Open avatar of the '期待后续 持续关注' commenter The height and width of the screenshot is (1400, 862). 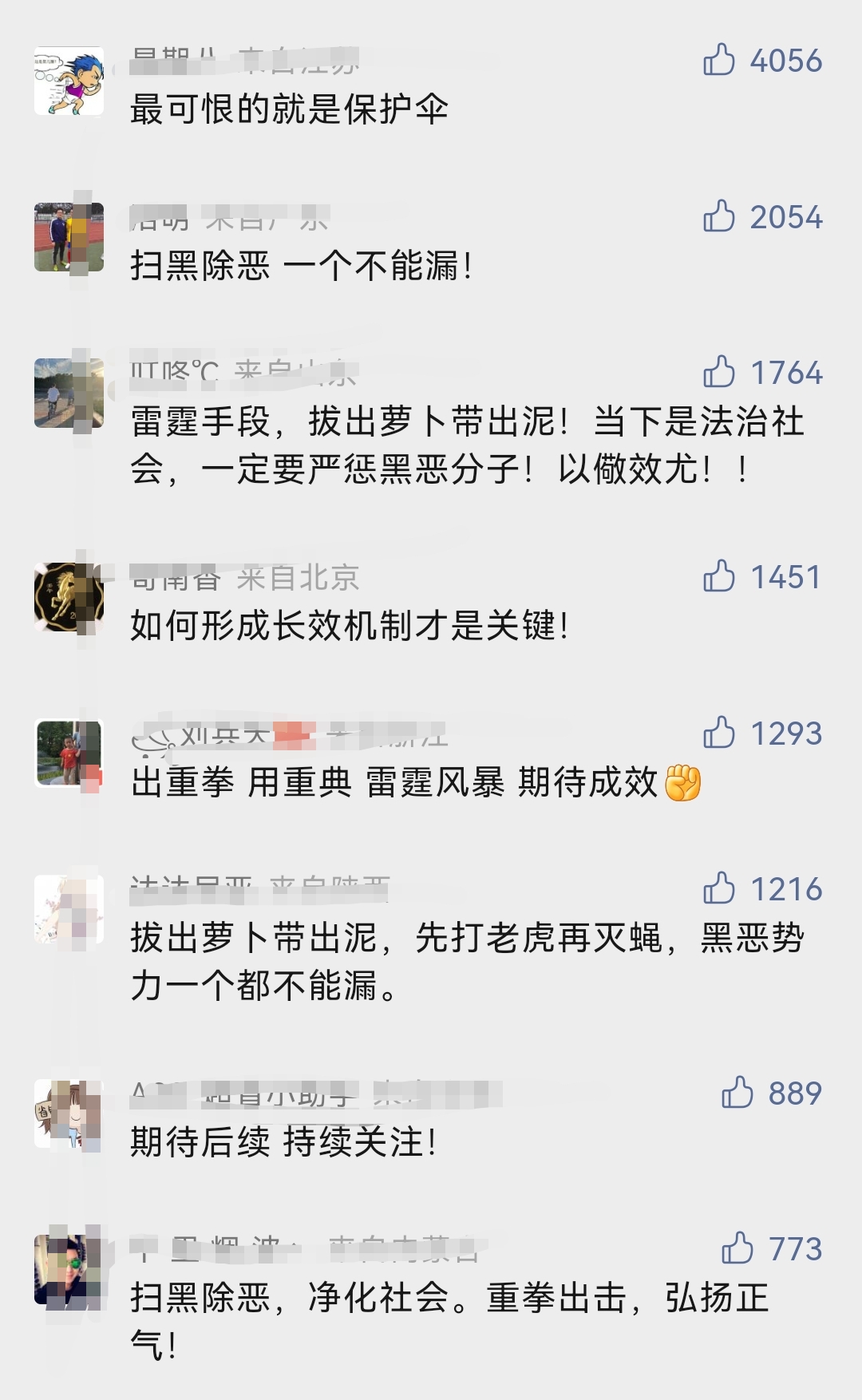click(x=69, y=1113)
